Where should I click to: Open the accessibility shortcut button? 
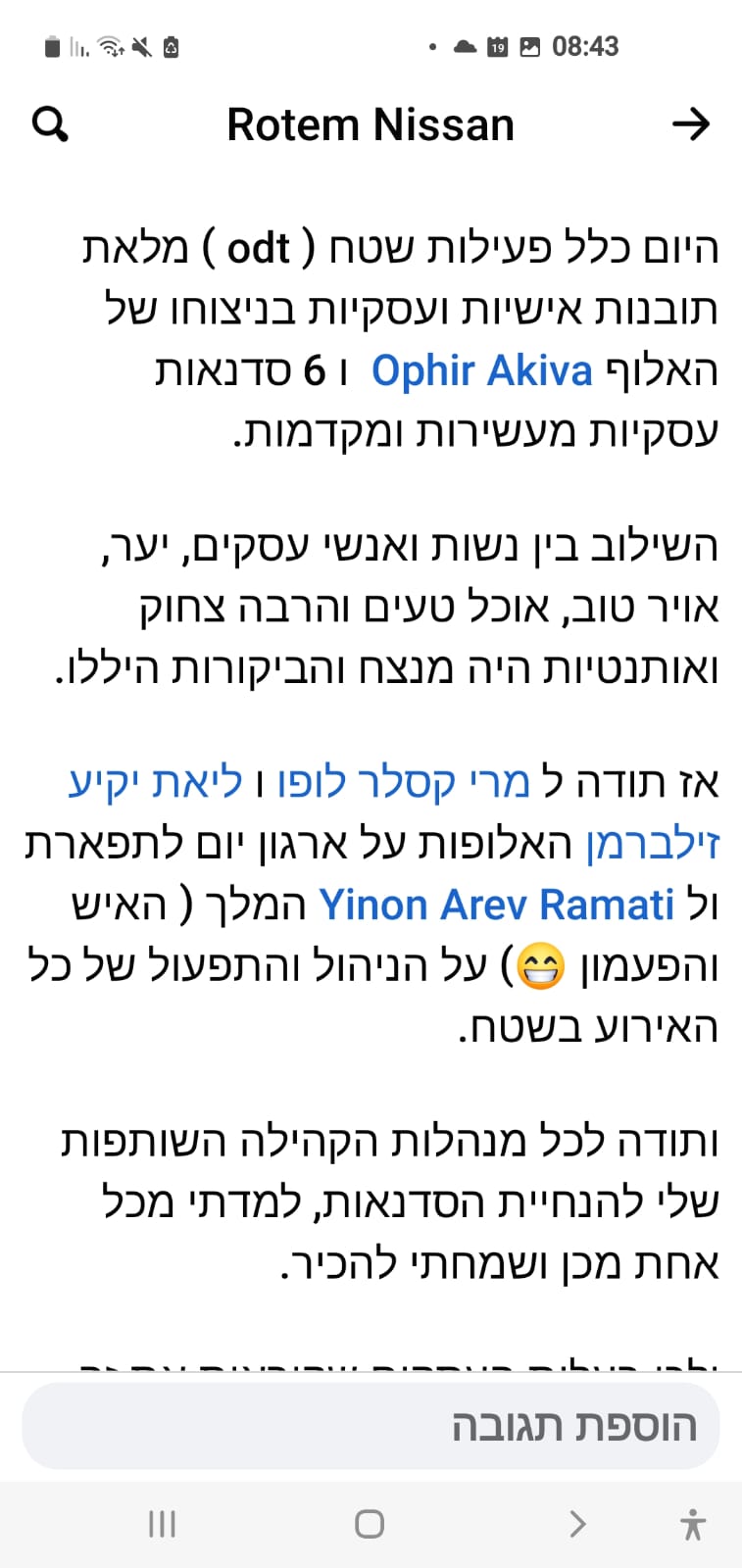coord(693,1524)
